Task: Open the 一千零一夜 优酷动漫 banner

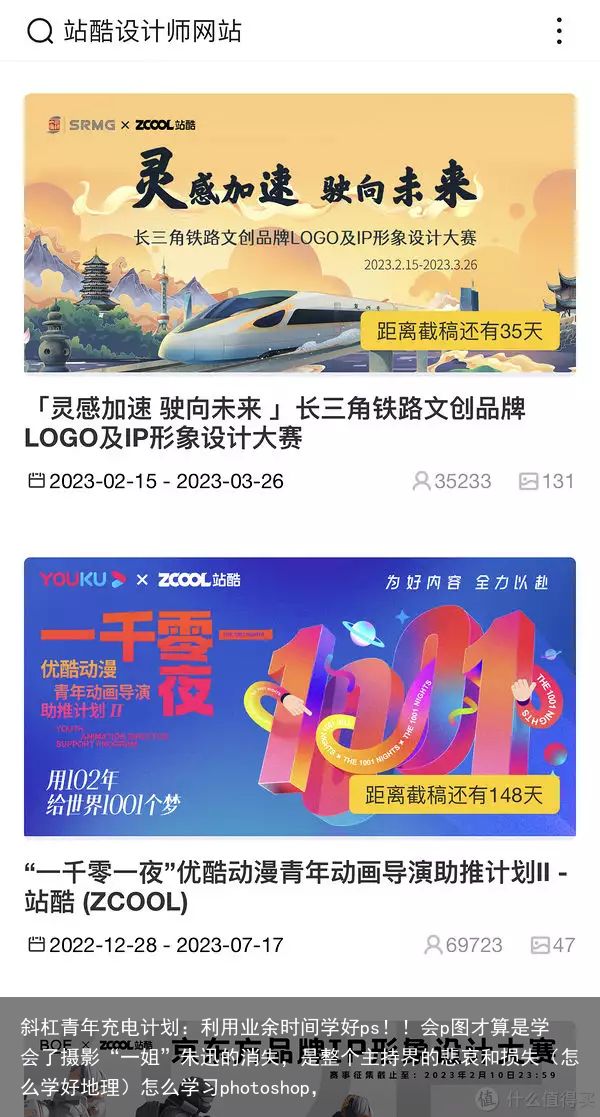Action: 300,697
